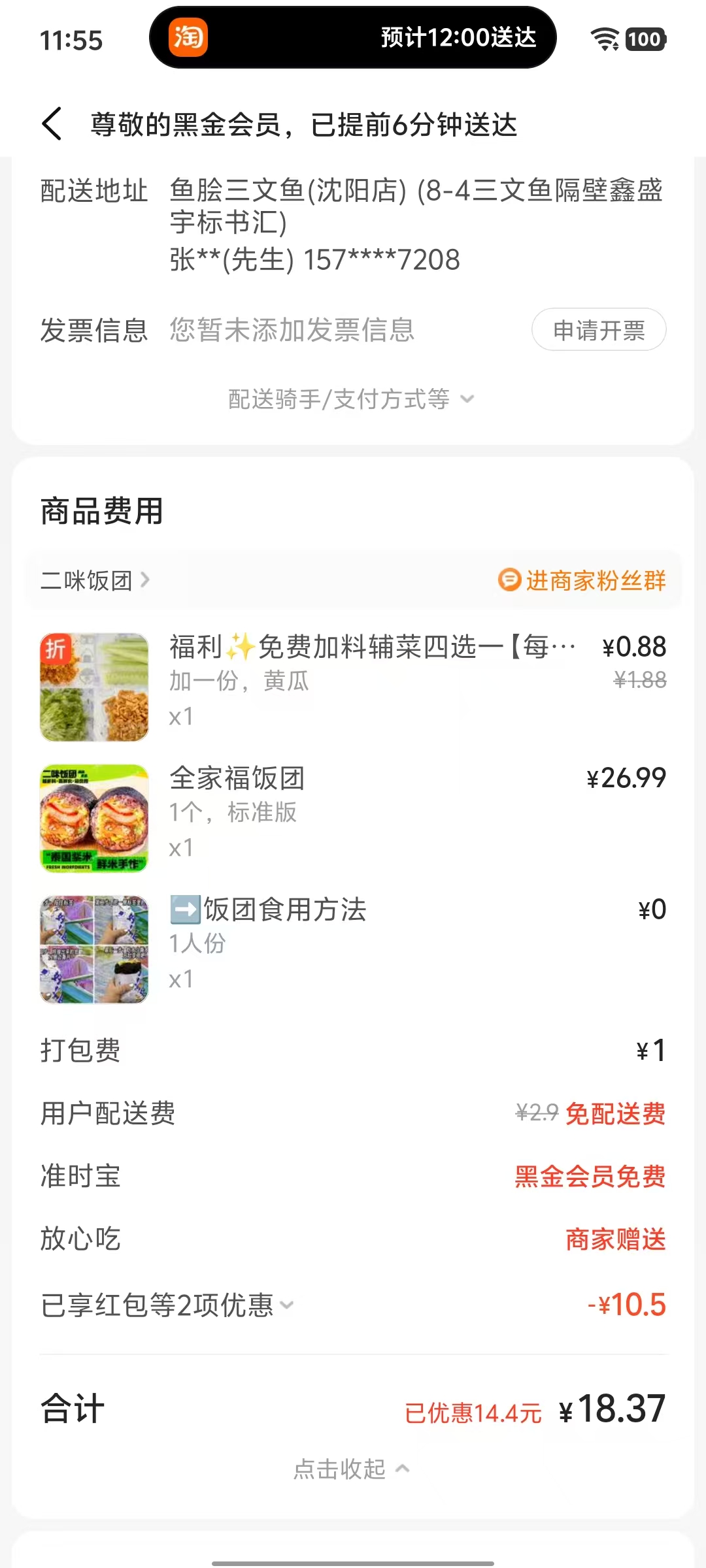
Task: Tap the 申请开票 invoice button
Action: pyautogui.click(x=598, y=330)
